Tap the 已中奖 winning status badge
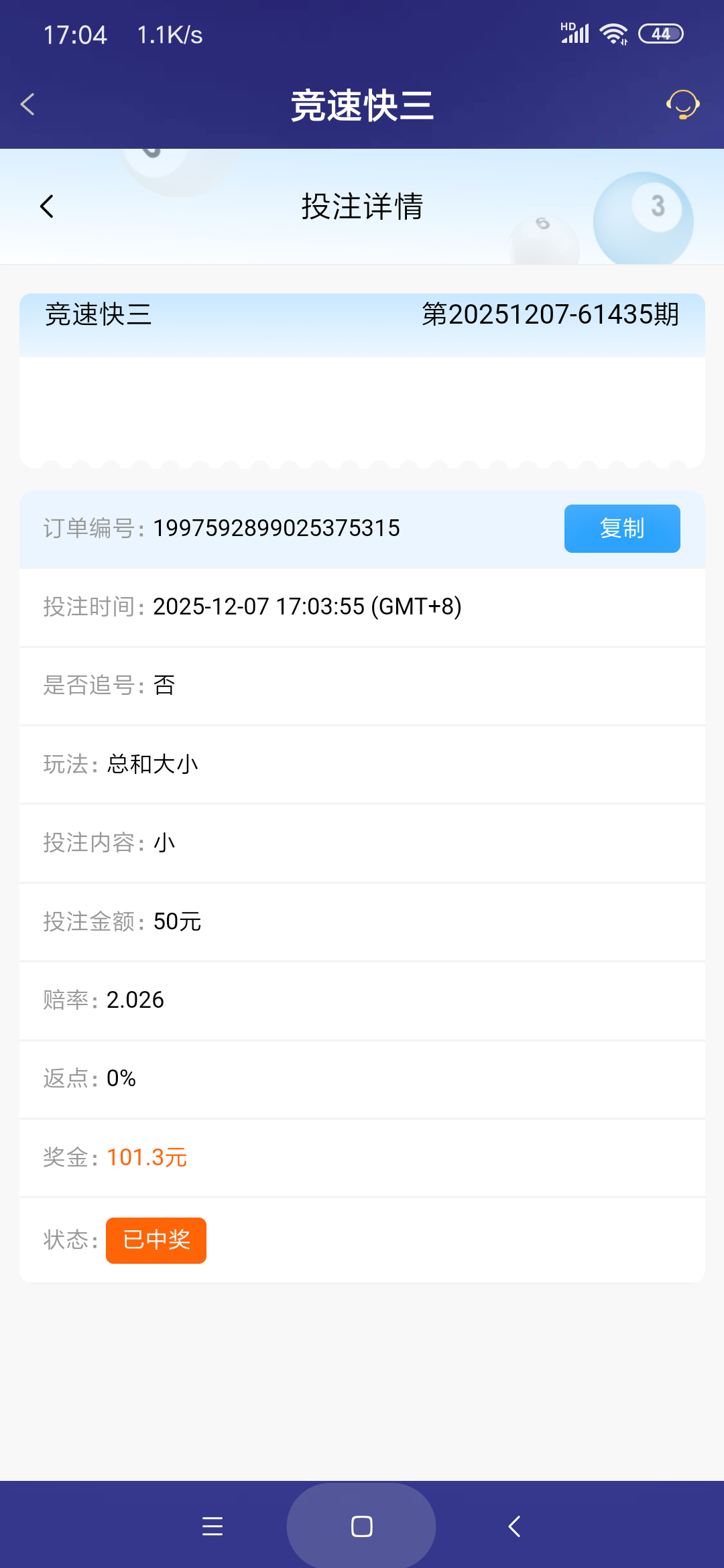724x1568 pixels. click(156, 1240)
